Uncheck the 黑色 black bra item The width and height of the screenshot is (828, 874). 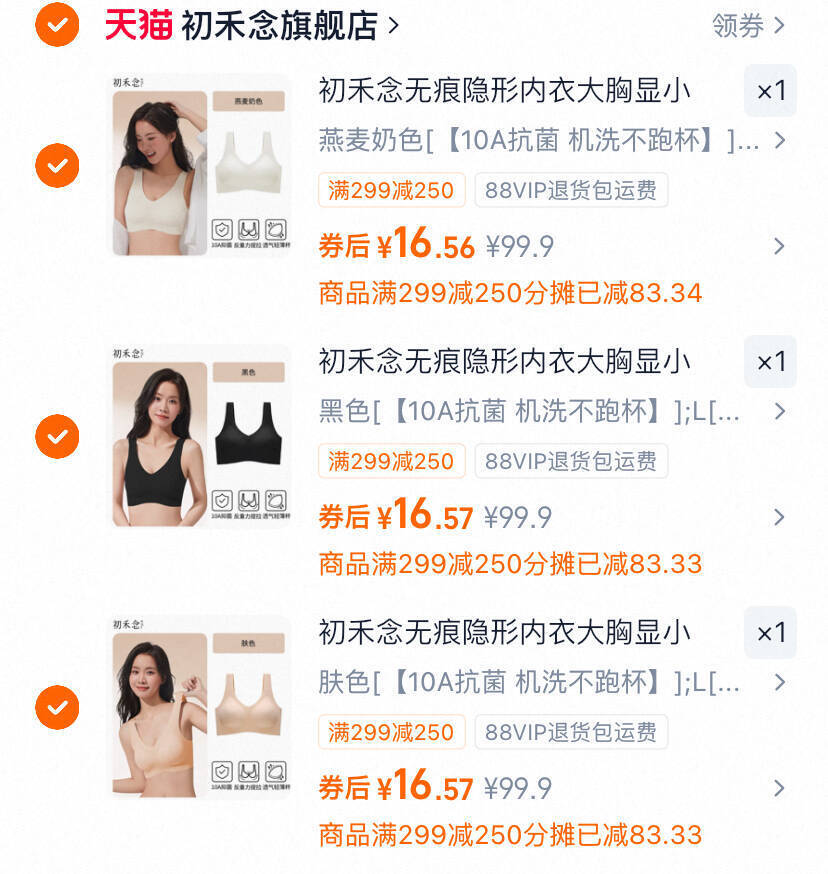57,435
